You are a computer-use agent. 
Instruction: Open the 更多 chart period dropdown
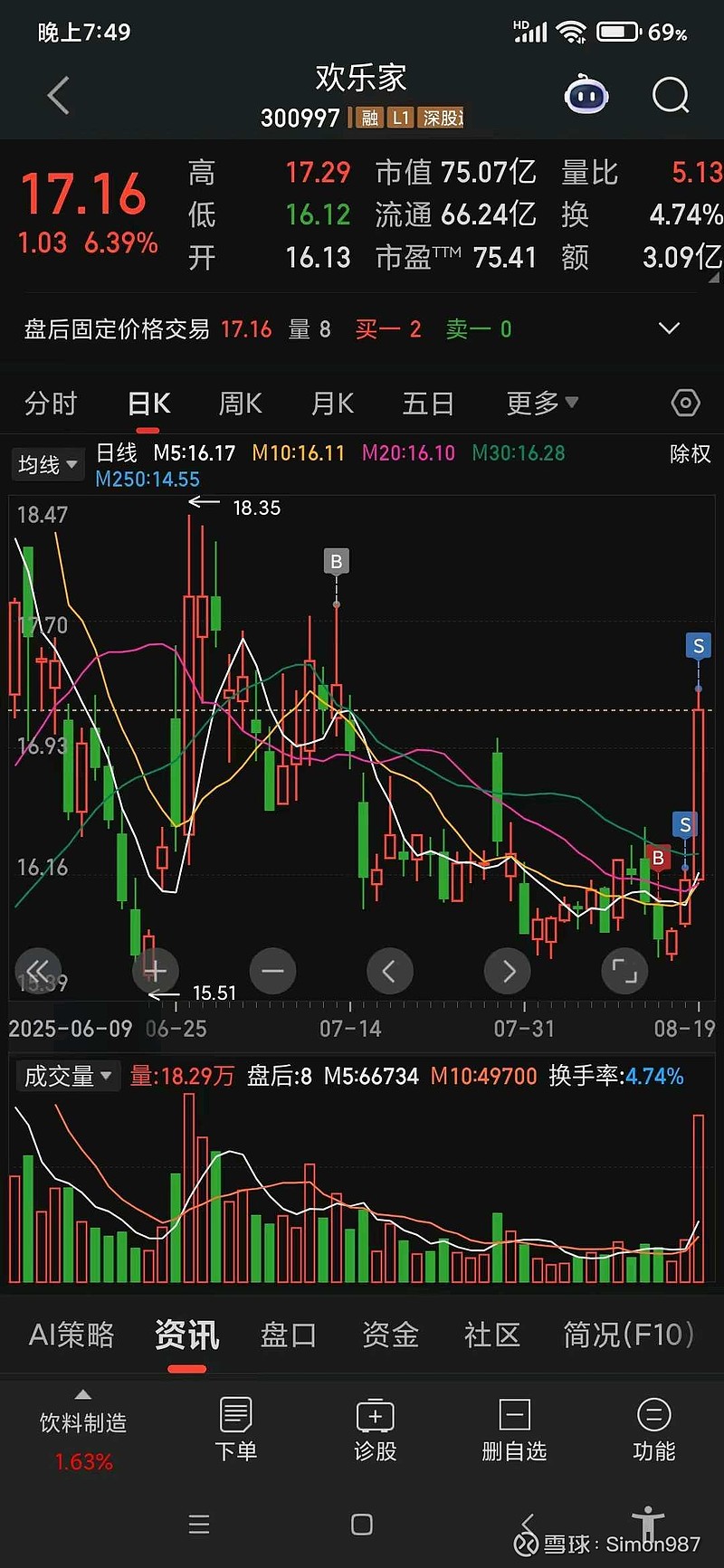pyautogui.click(x=541, y=404)
